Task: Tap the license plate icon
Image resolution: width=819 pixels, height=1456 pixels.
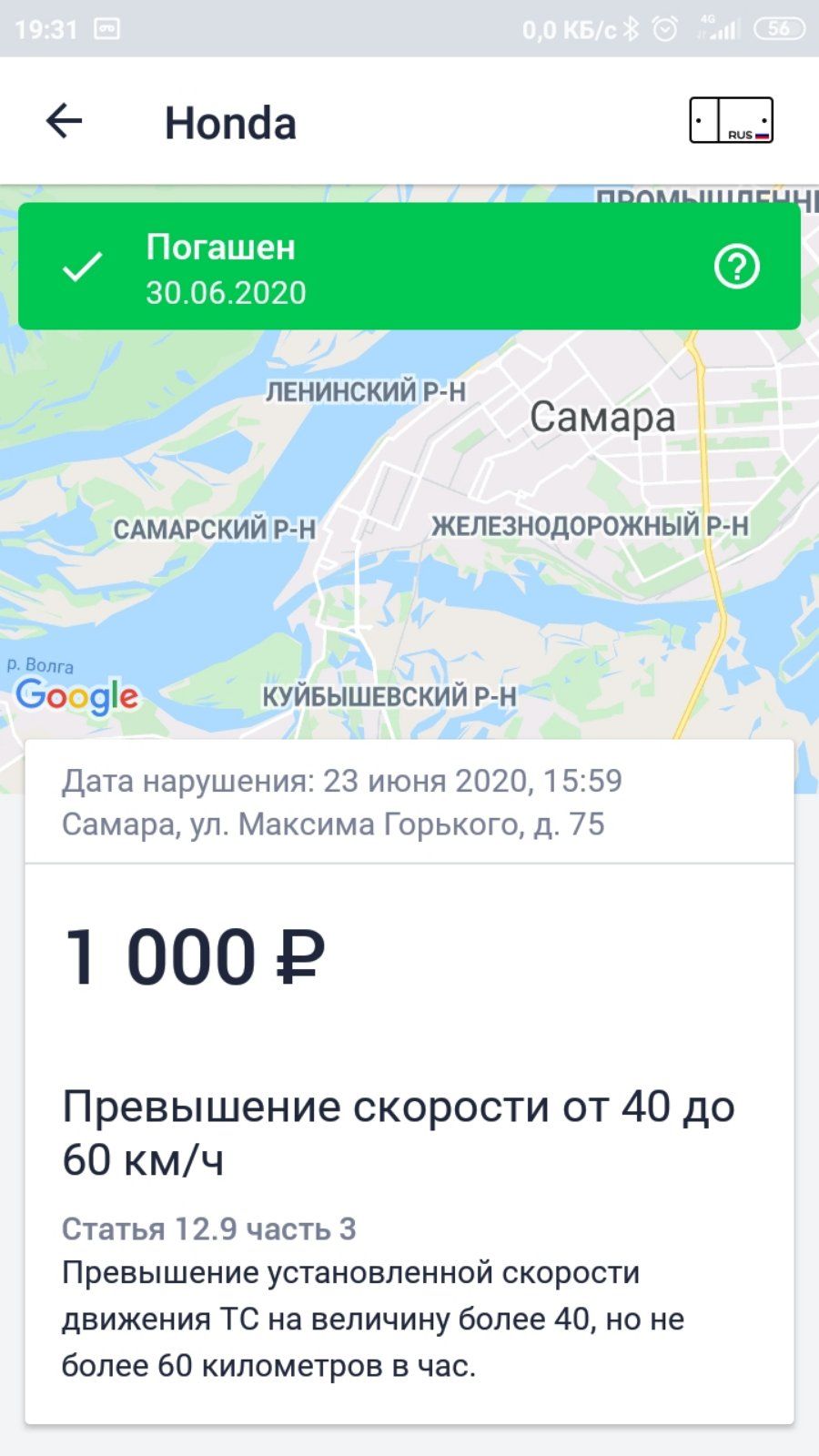Action: [x=731, y=121]
